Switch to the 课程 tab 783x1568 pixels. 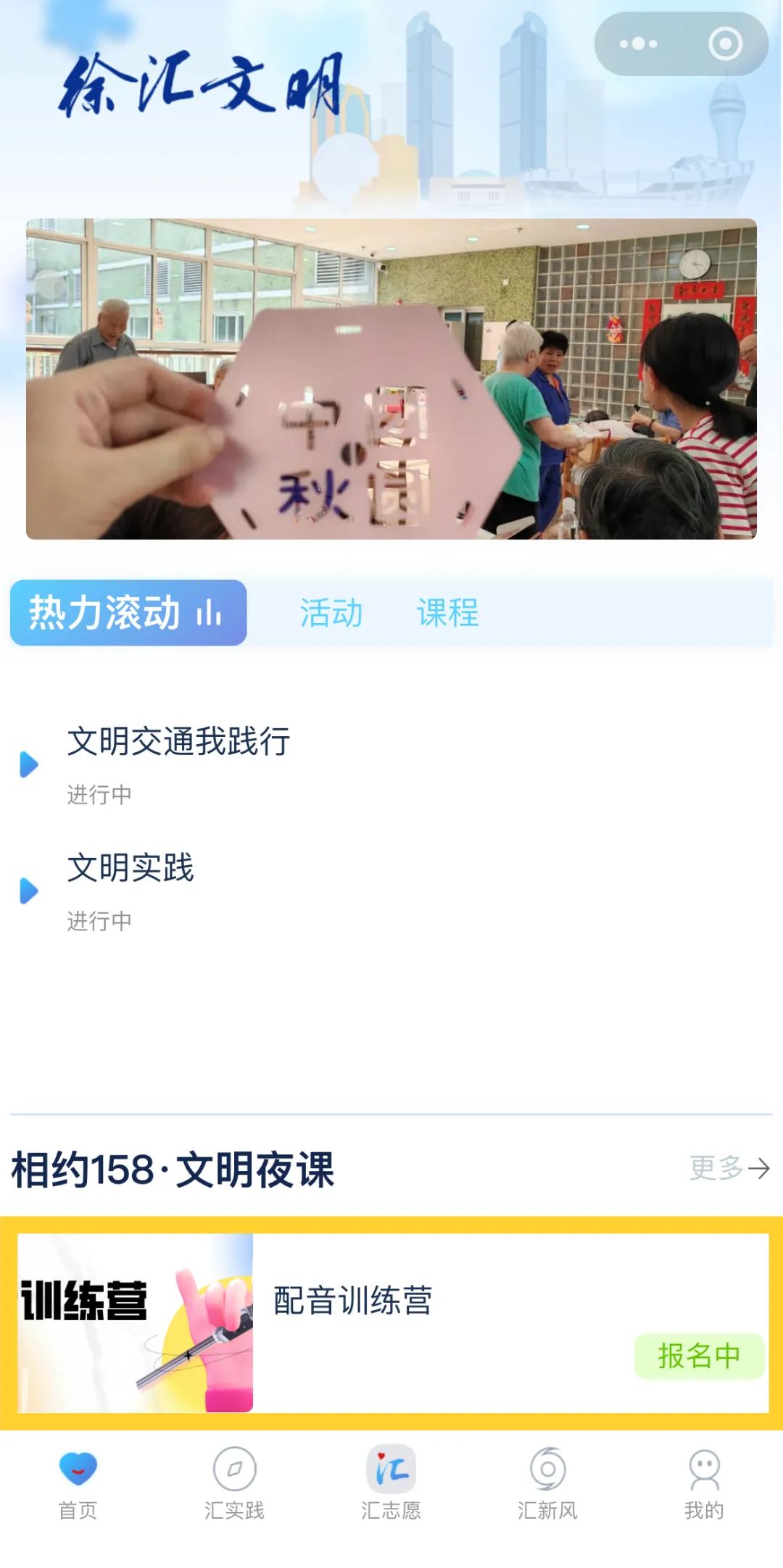click(447, 613)
